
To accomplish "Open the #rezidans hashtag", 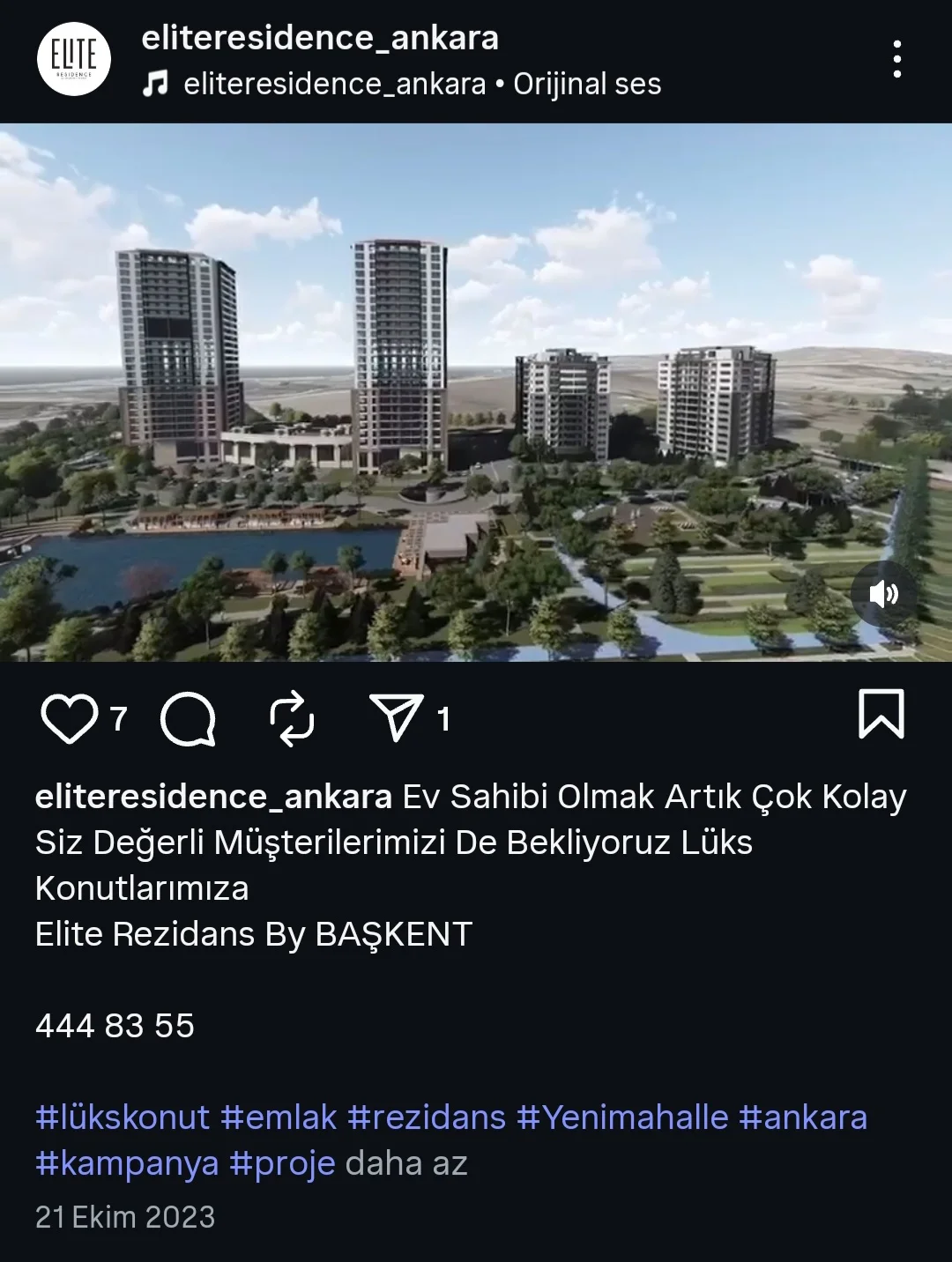I will tap(427, 1117).
